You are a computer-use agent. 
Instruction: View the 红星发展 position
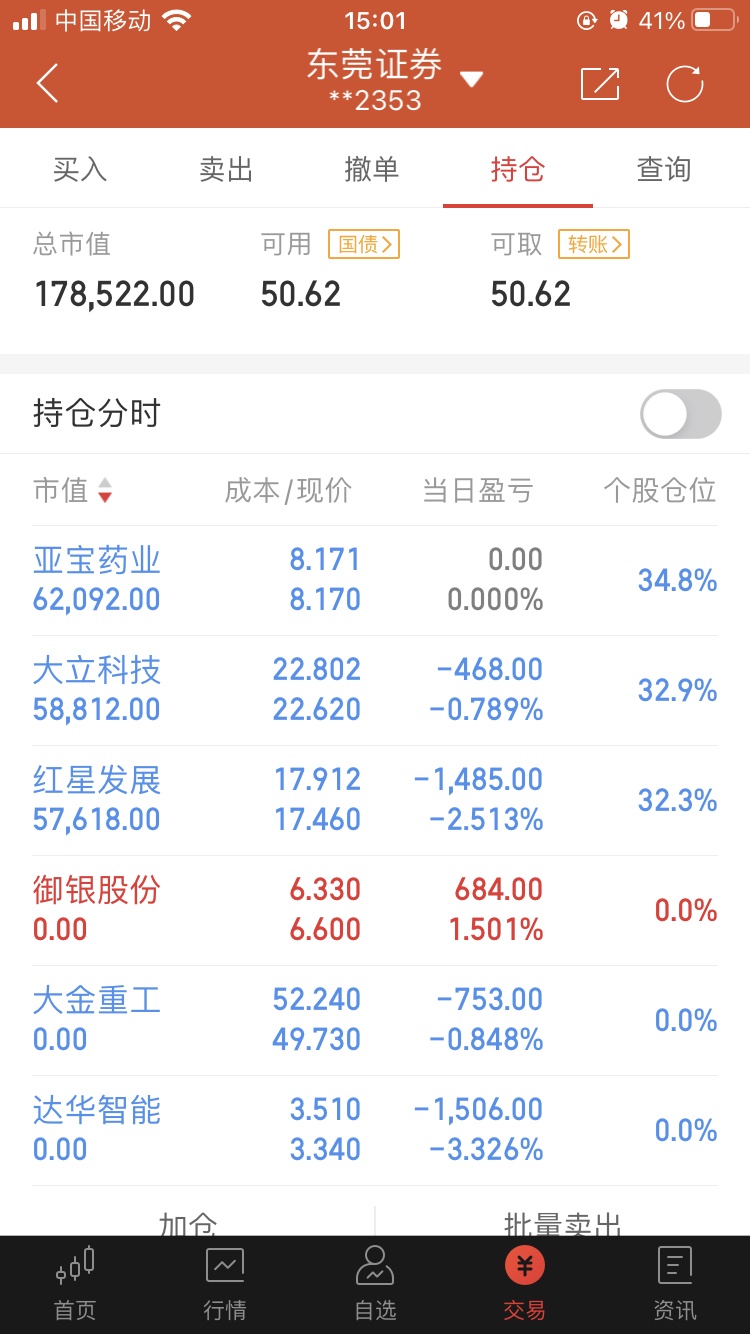pyautogui.click(x=375, y=800)
